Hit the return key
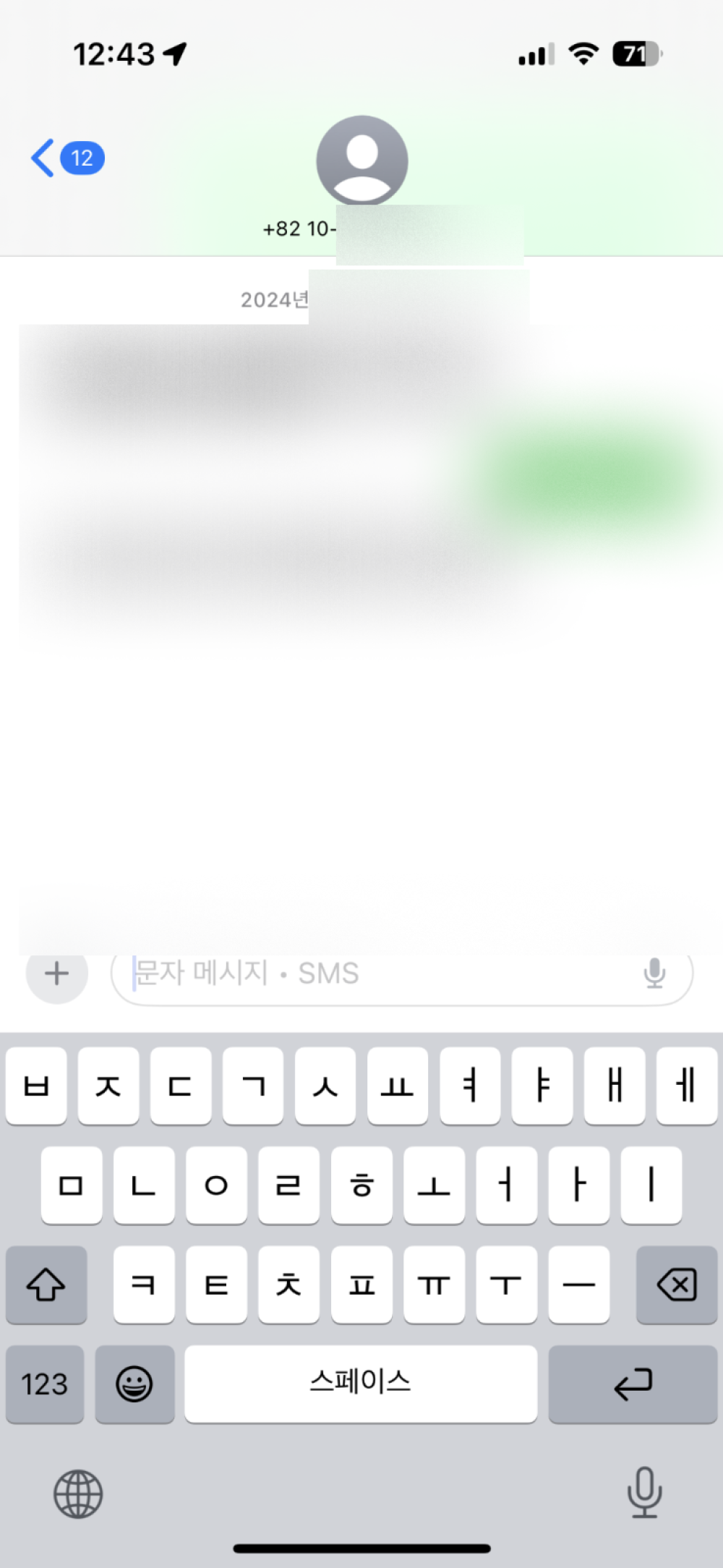 tap(633, 1384)
